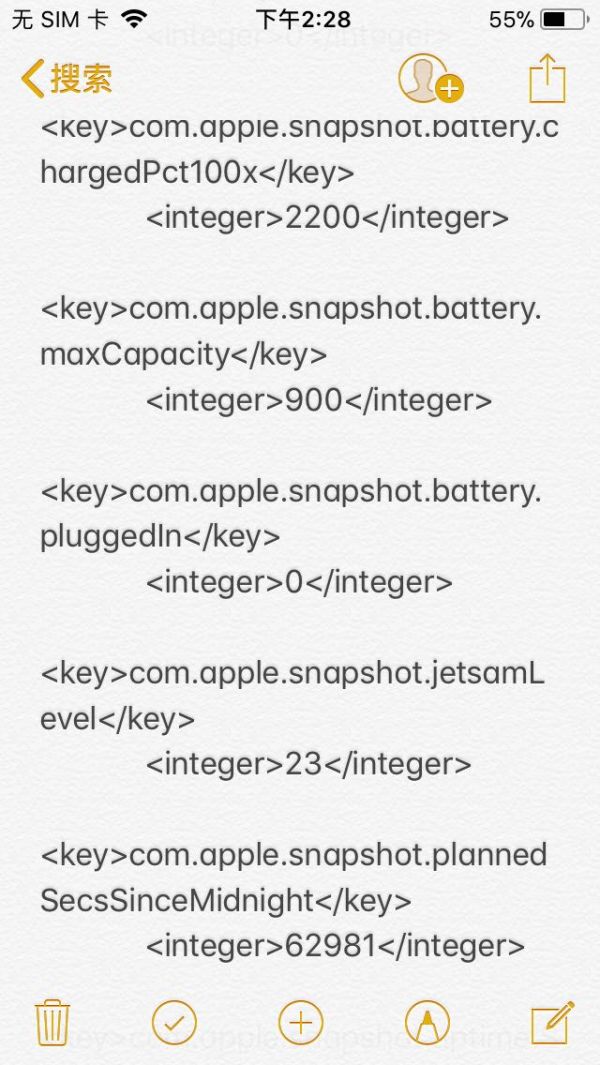This screenshot has height=1065, width=600.
Task: Open the share sheet icon
Action: (x=547, y=79)
